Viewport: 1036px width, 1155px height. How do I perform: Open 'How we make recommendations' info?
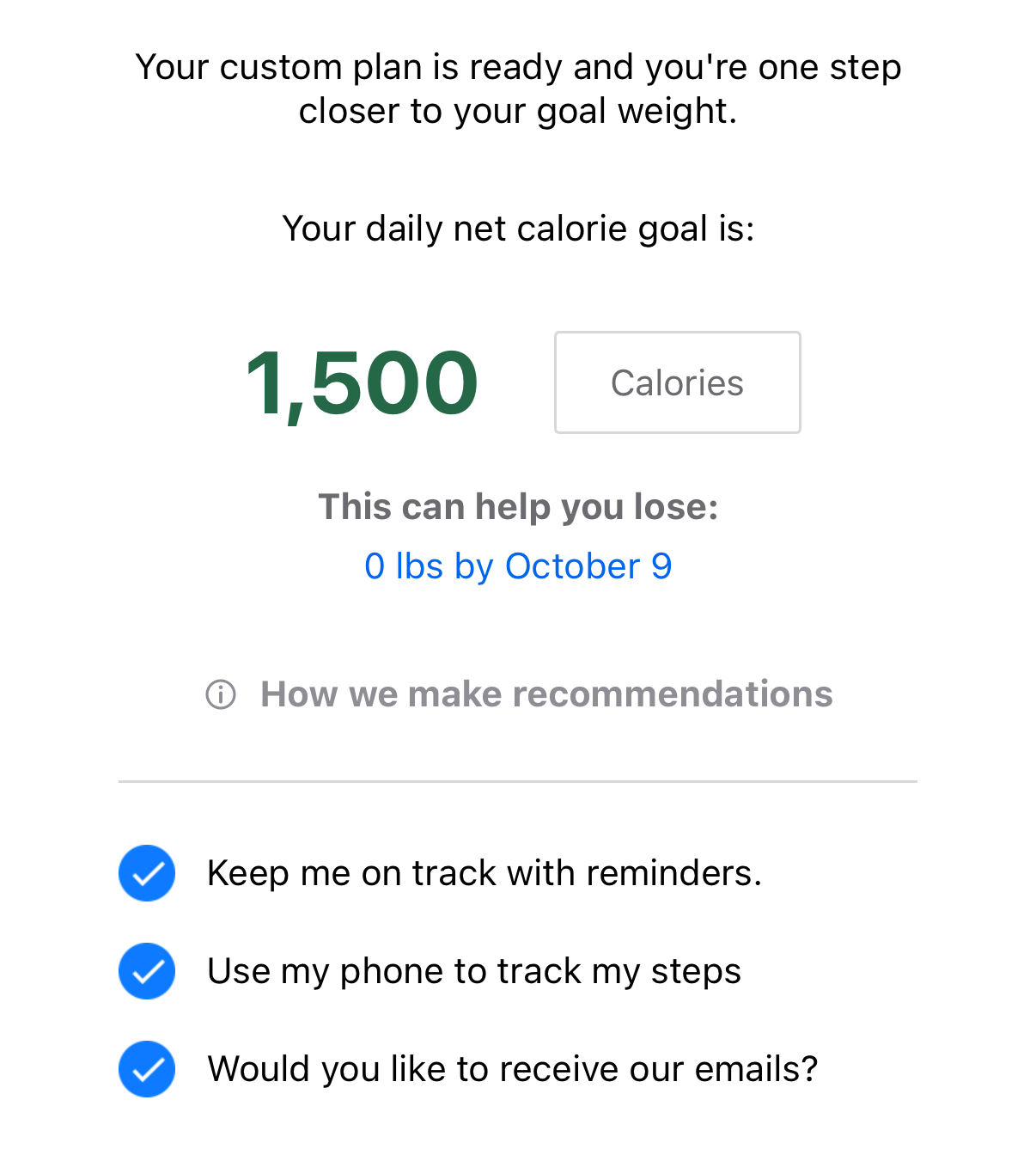[519, 694]
